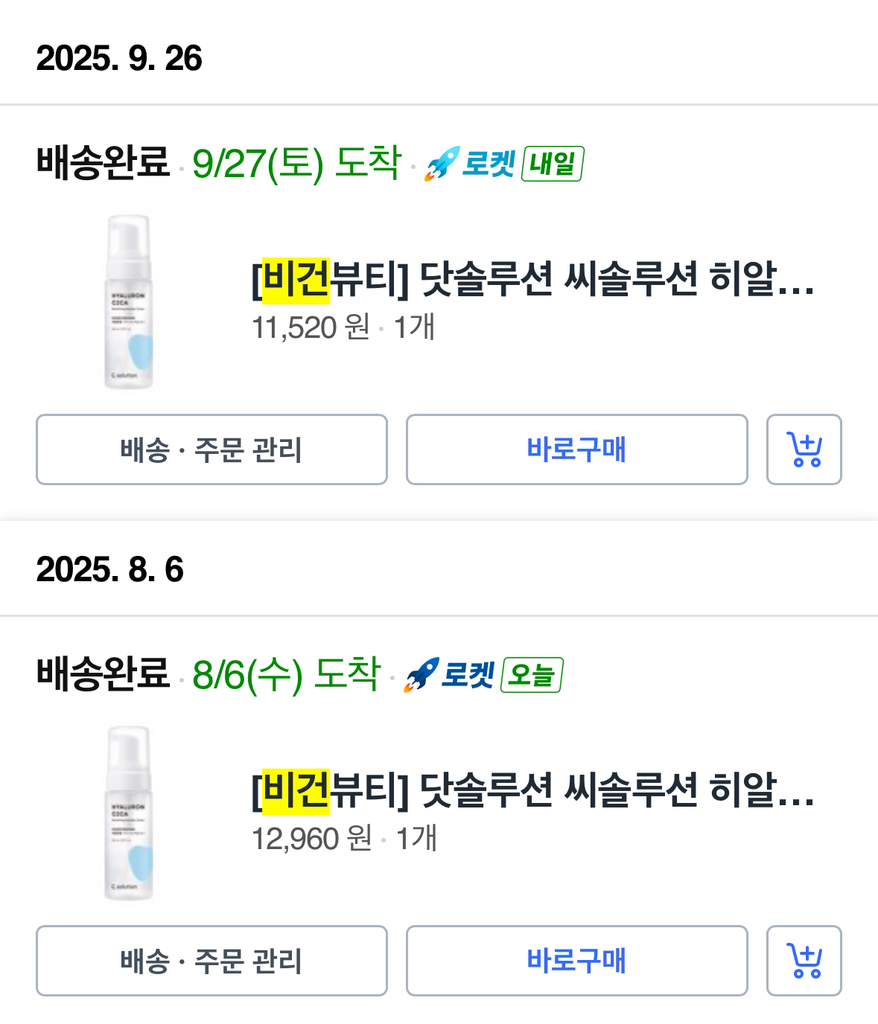
Task: Click the add-to-cart icon for the September order
Action: (804, 449)
